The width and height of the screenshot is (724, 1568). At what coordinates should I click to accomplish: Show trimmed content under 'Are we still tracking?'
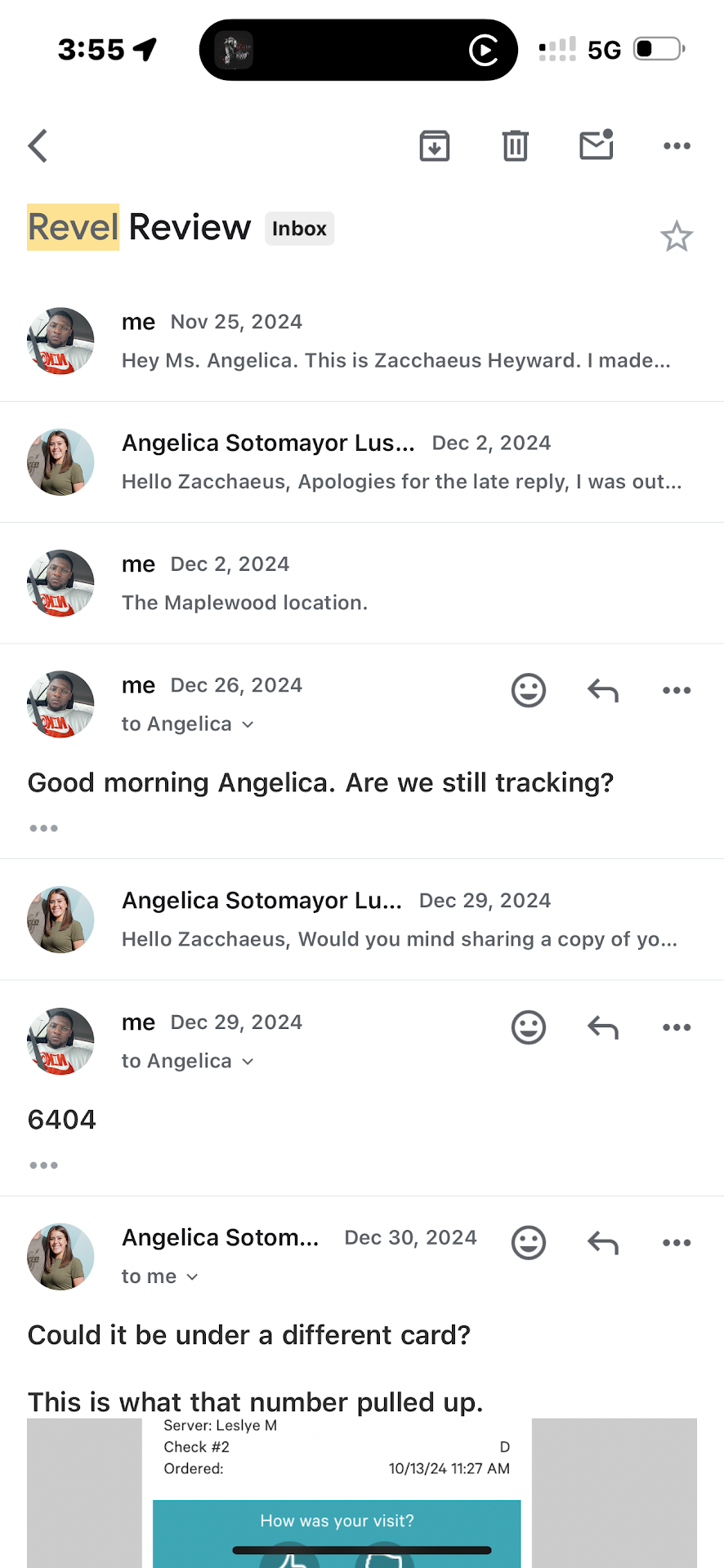[x=43, y=828]
